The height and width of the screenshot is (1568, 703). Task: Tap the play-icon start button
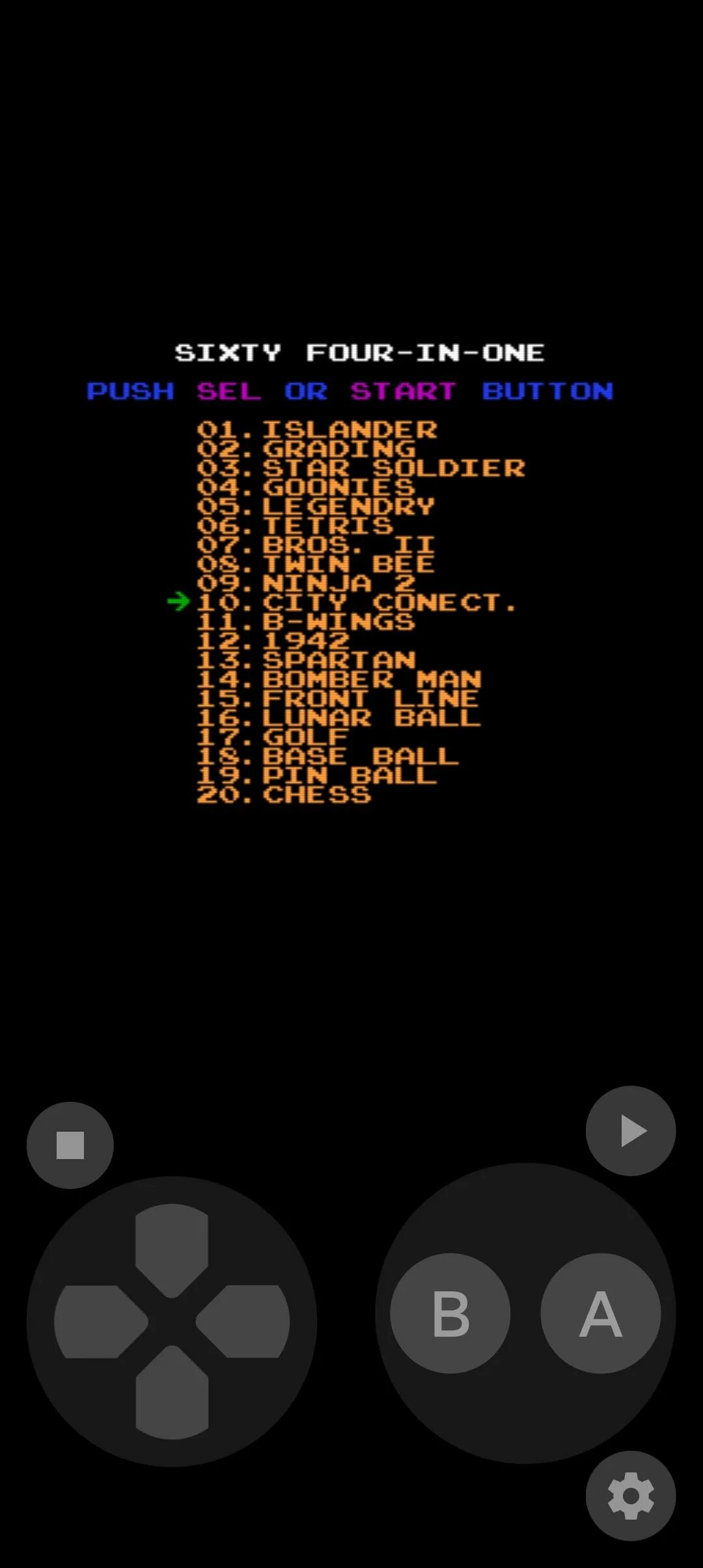point(630,1130)
